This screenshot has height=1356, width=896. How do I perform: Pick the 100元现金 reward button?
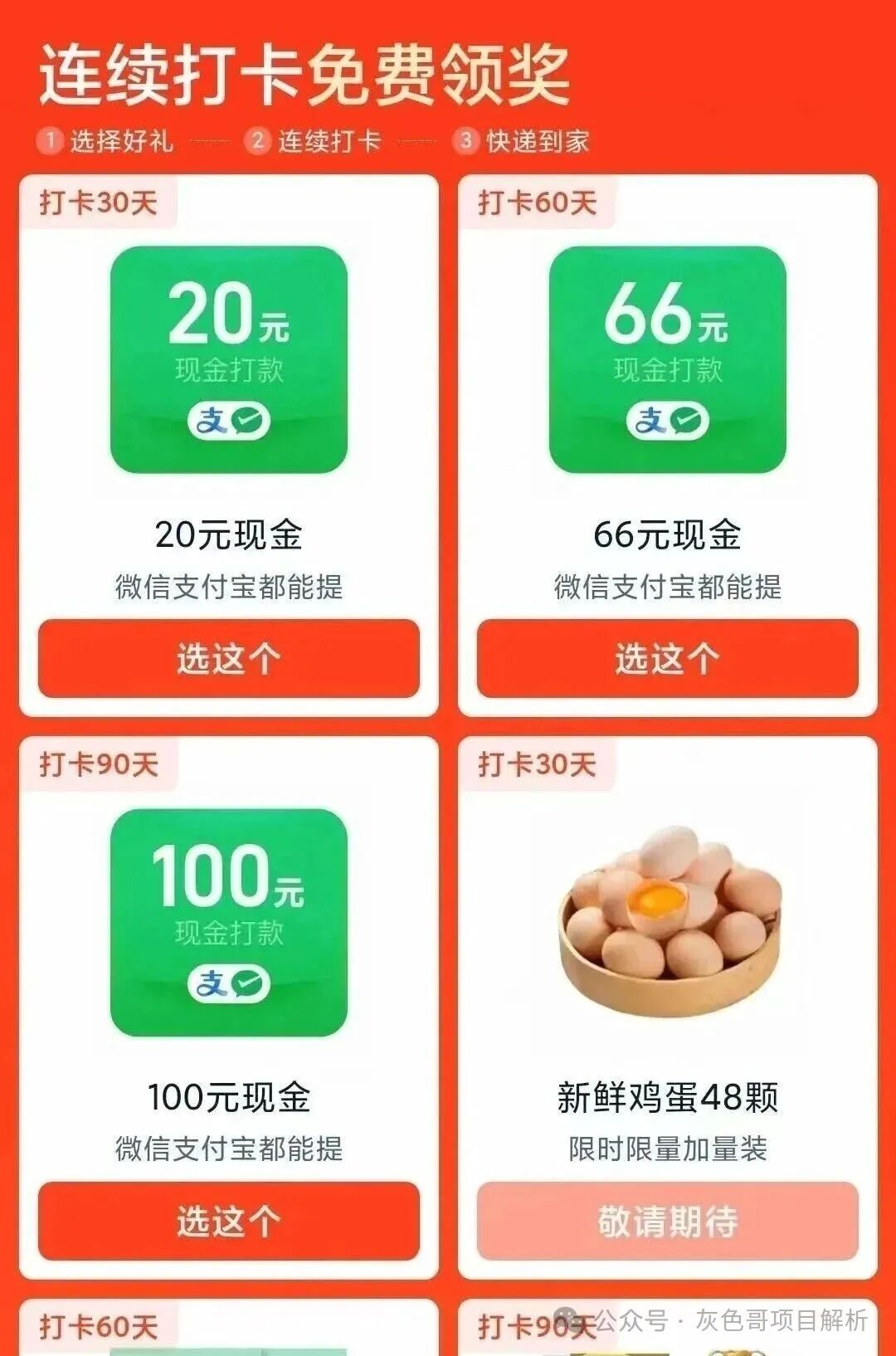[228, 1221]
